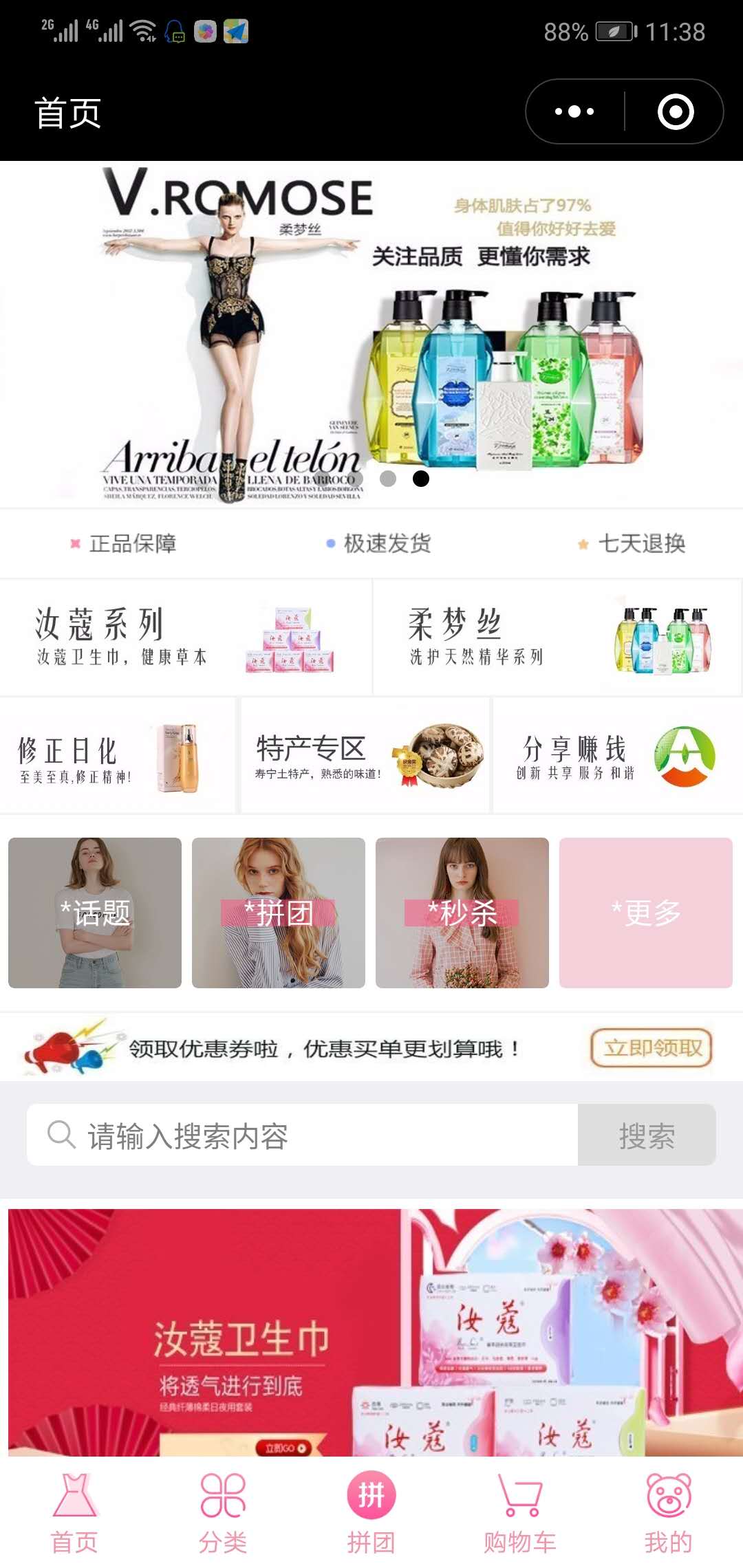Tap the mini-program exit circle button
The height and width of the screenshot is (1568, 743).
coord(675,110)
